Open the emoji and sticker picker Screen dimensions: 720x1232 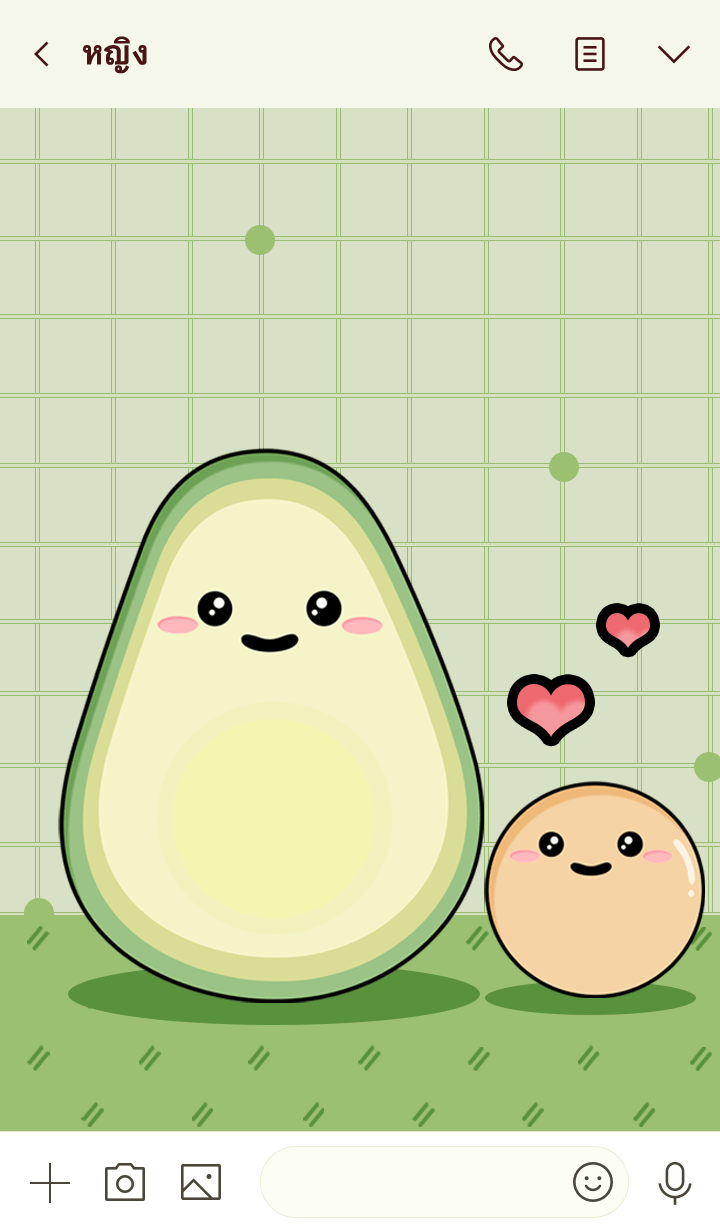(592, 1182)
